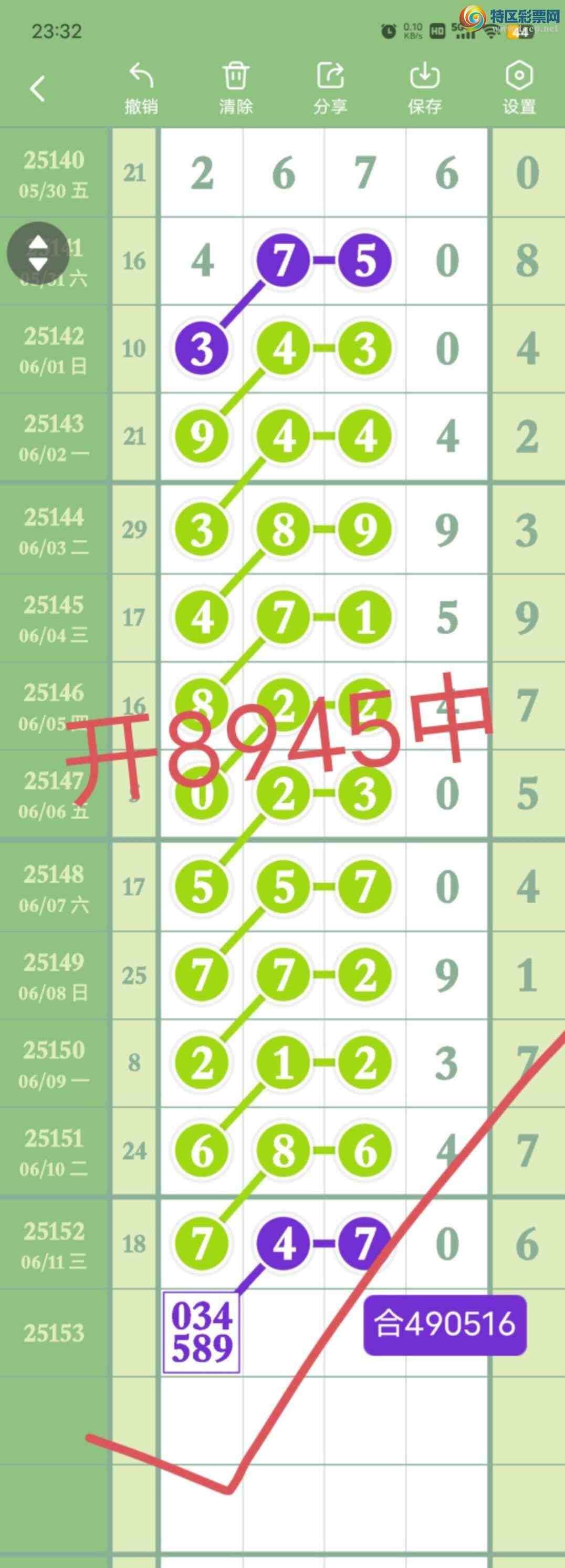Go back using the arrow

click(38, 89)
